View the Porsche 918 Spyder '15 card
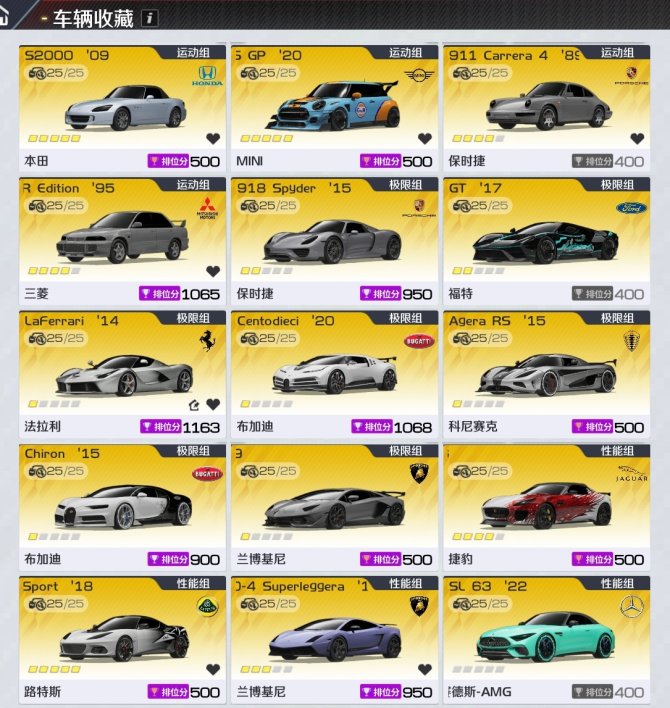 (332, 236)
